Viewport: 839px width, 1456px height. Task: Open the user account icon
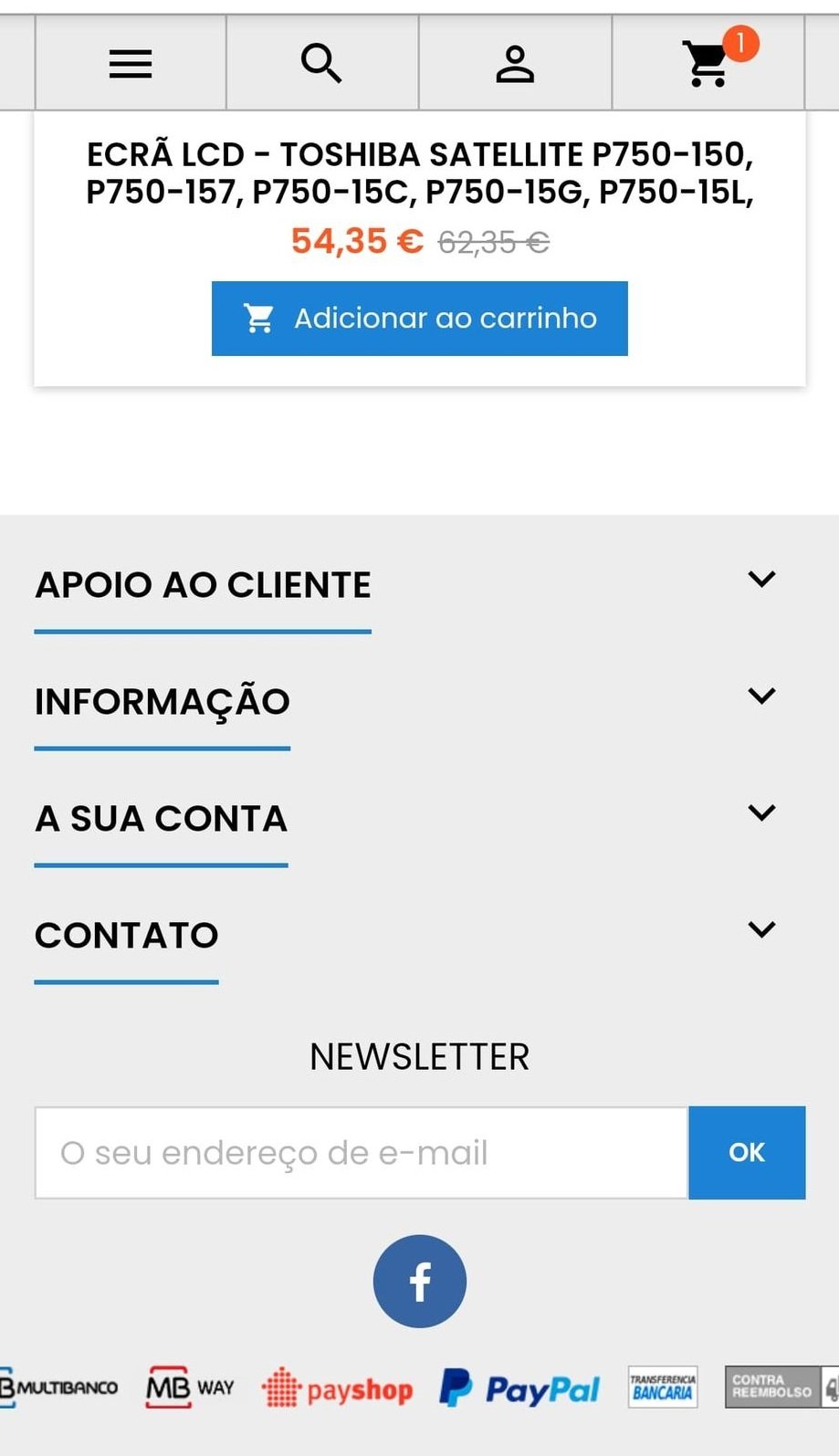[x=515, y=64]
